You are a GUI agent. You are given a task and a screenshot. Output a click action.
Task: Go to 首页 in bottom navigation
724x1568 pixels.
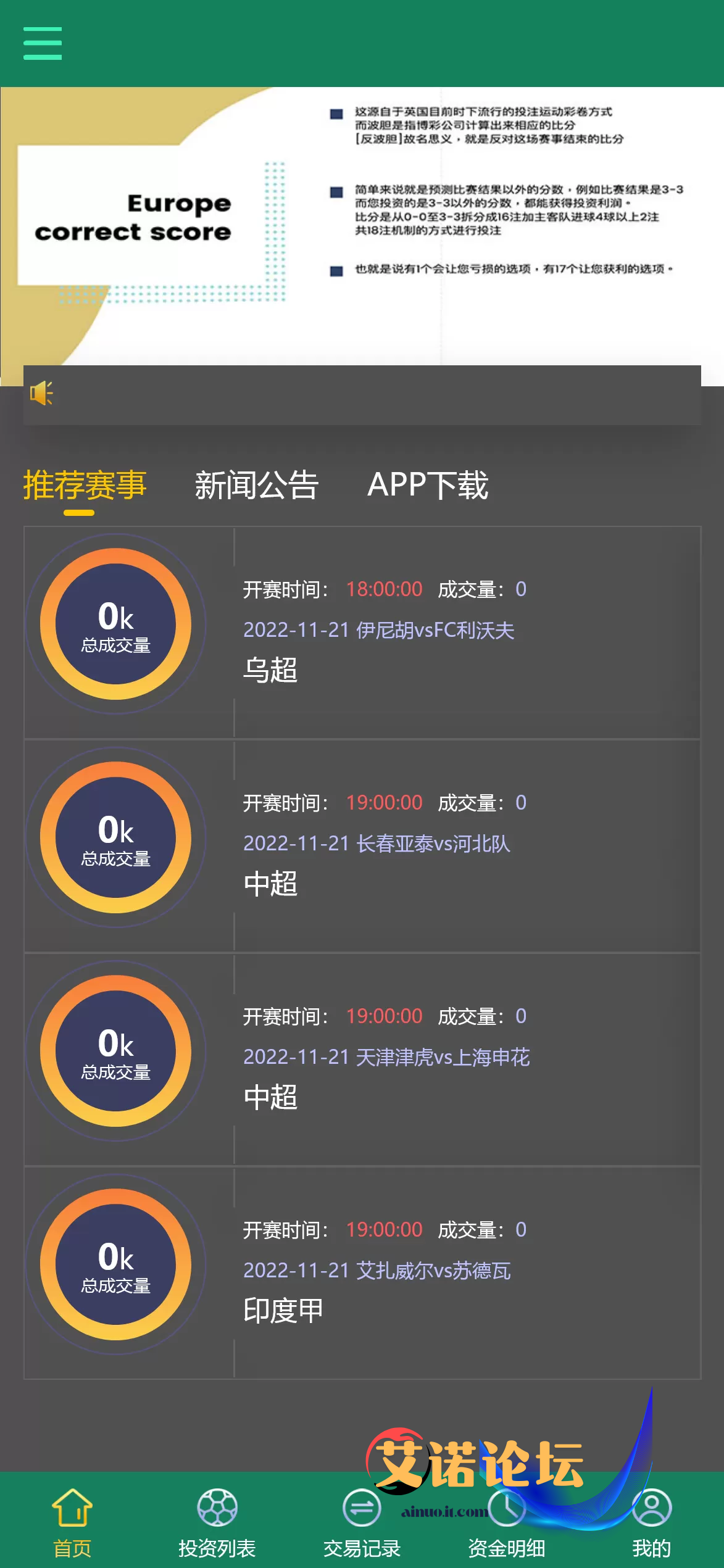pos(72,1522)
